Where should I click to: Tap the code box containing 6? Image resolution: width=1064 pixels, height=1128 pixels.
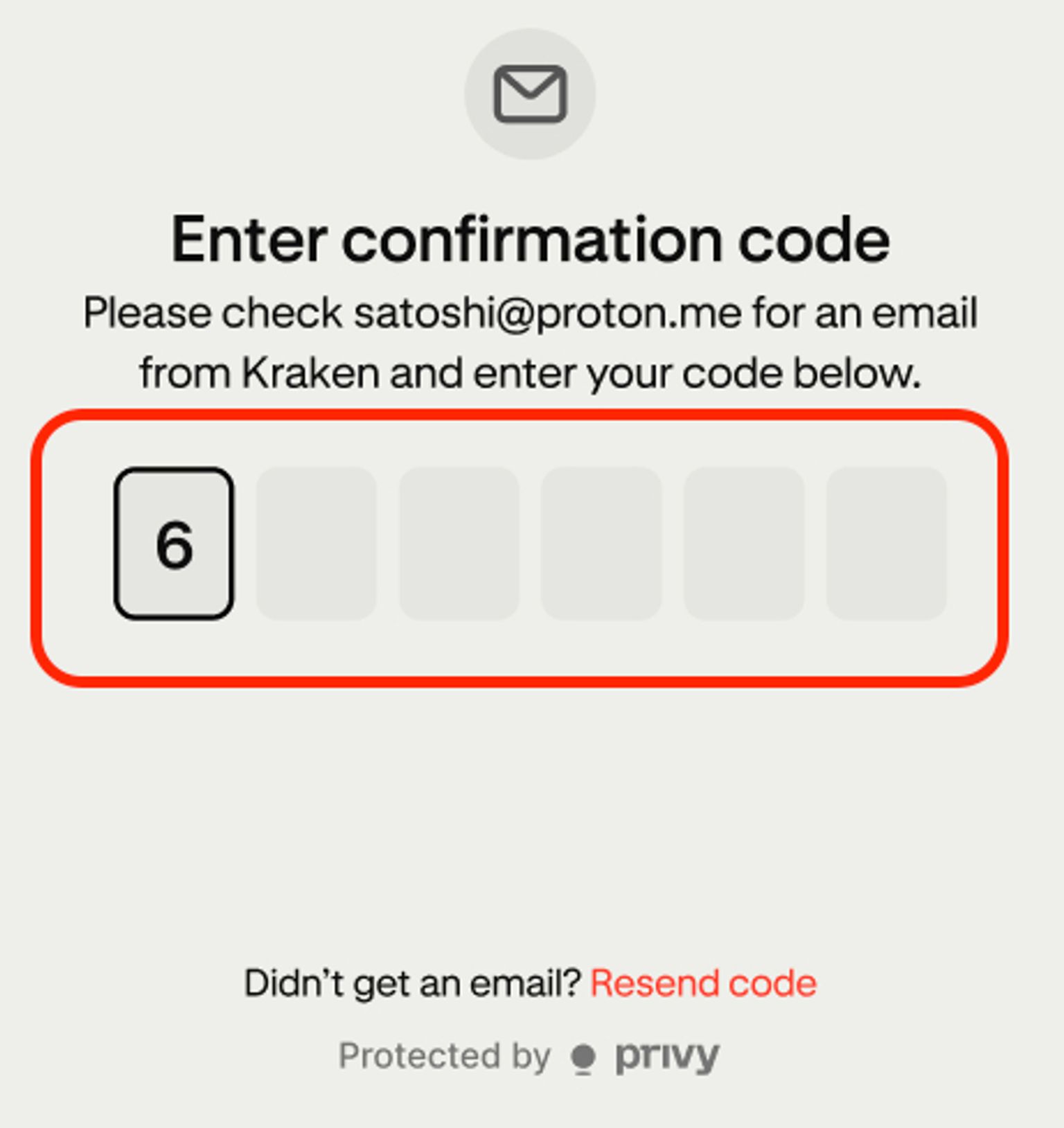pyautogui.click(x=174, y=544)
